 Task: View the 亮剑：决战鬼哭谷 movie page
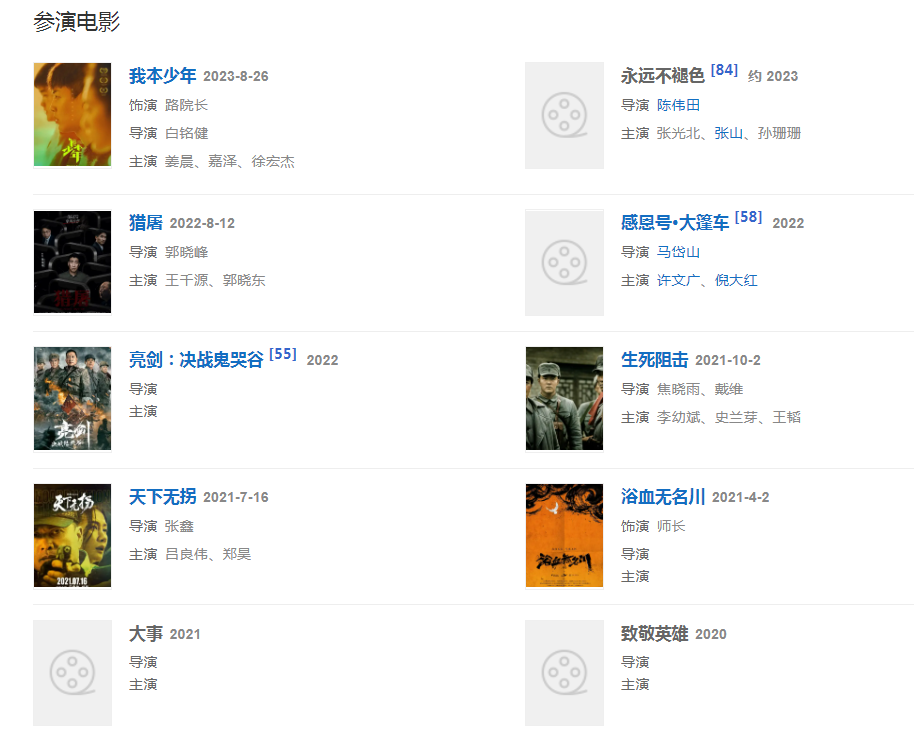point(196,360)
